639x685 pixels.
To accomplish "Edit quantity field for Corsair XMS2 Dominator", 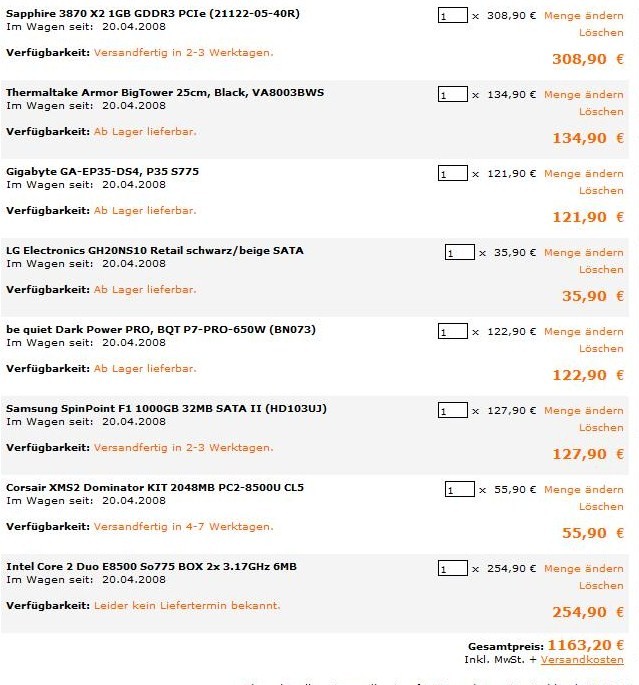I will 460,490.
